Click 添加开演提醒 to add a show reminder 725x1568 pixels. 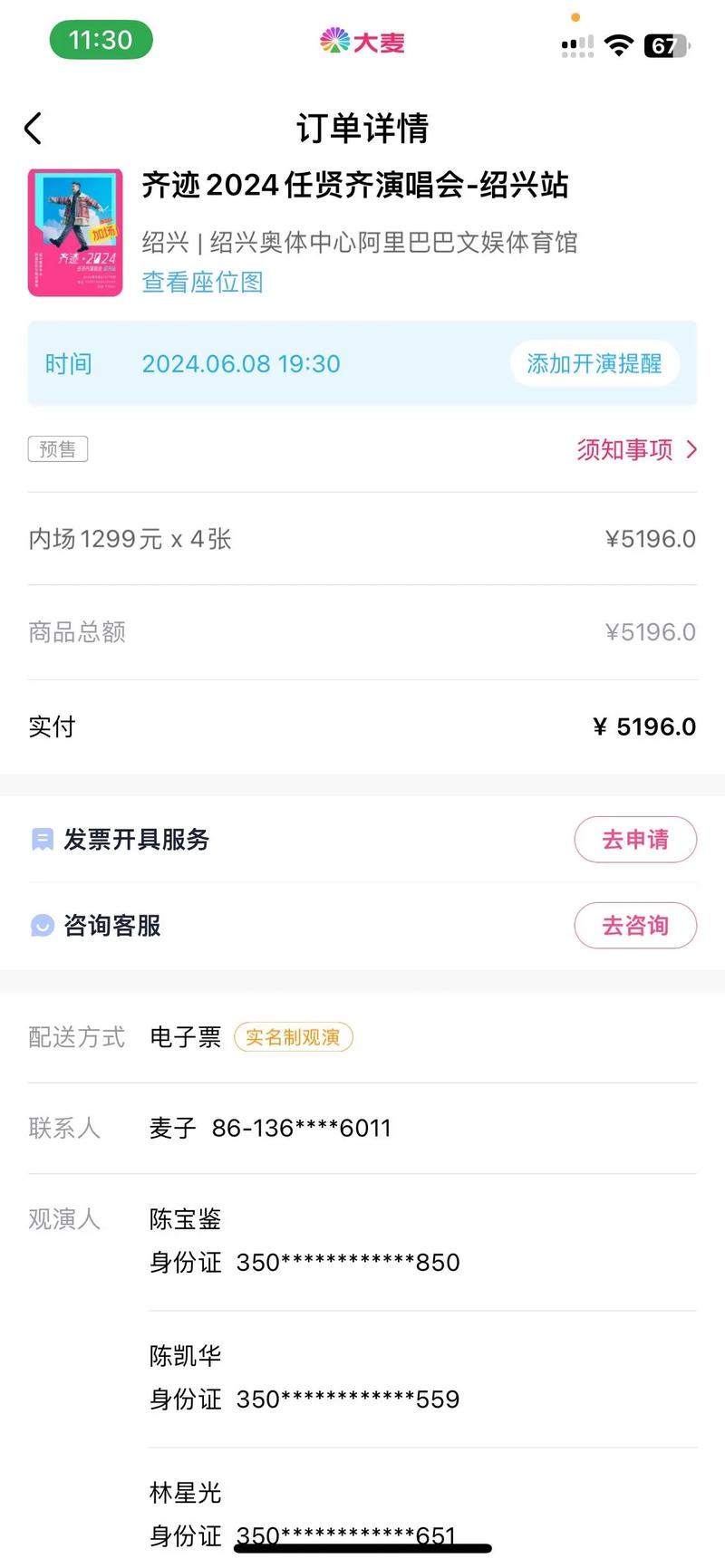coord(594,363)
